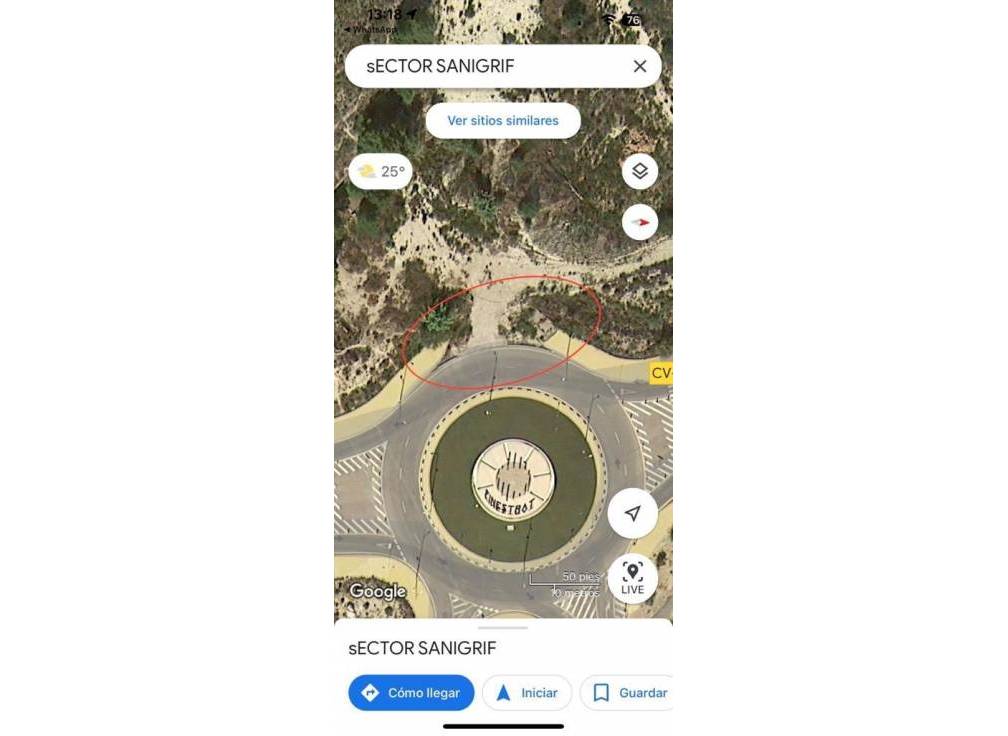Tap Ver sitios similares chip

pos(503,120)
